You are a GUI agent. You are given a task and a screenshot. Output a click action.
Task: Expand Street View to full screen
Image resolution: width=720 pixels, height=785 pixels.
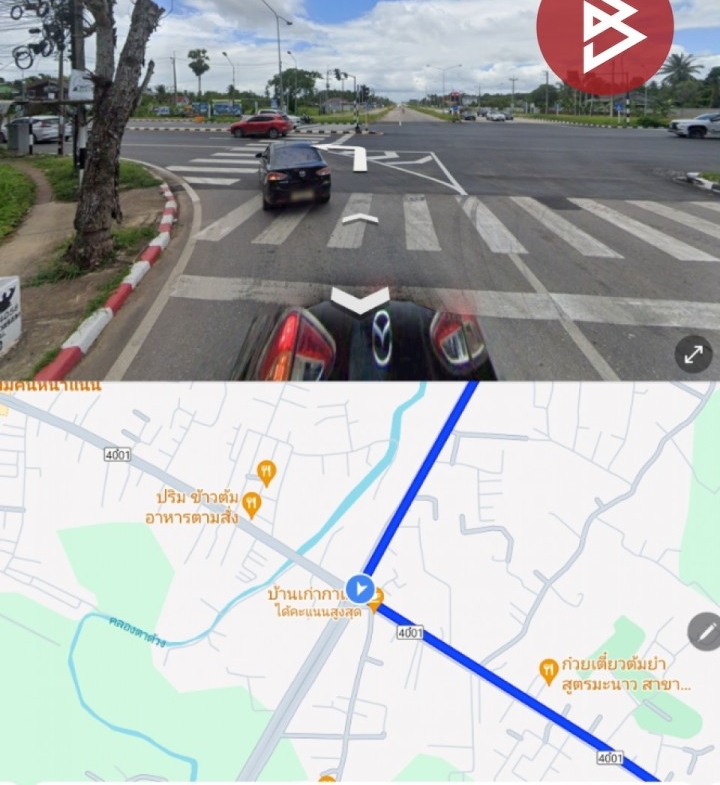[693, 354]
